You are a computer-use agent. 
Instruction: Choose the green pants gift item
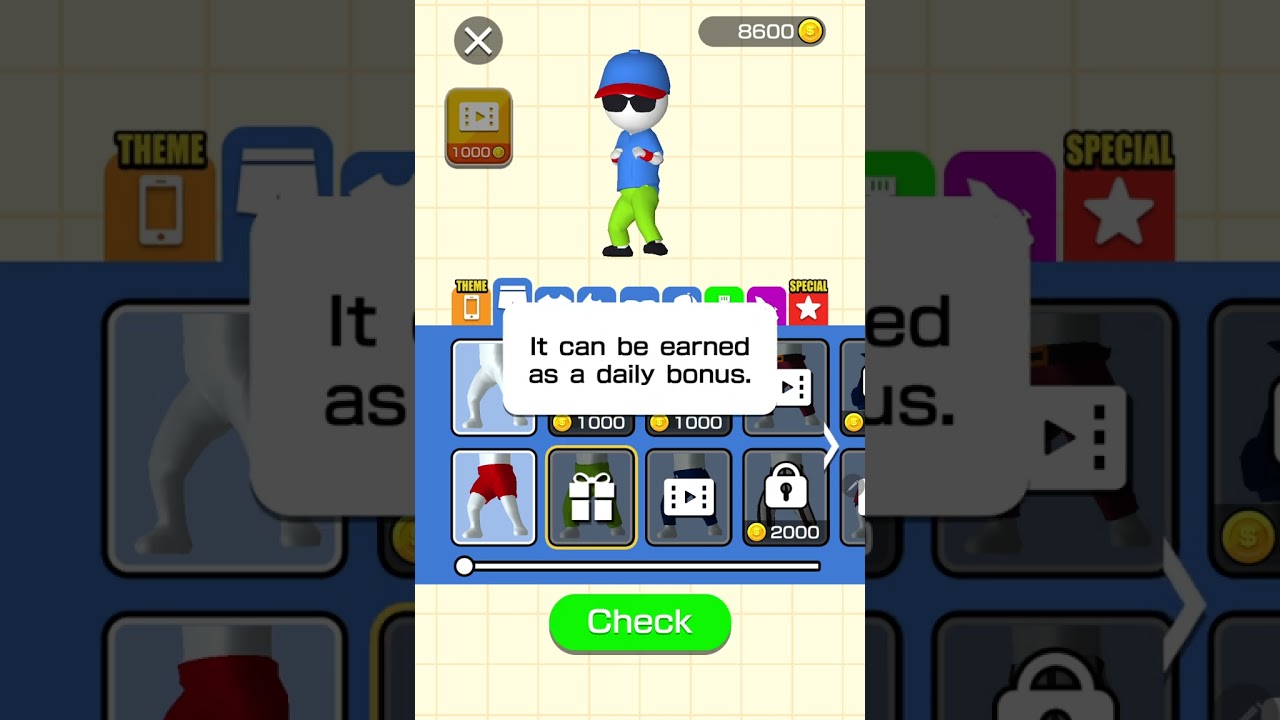coord(591,497)
